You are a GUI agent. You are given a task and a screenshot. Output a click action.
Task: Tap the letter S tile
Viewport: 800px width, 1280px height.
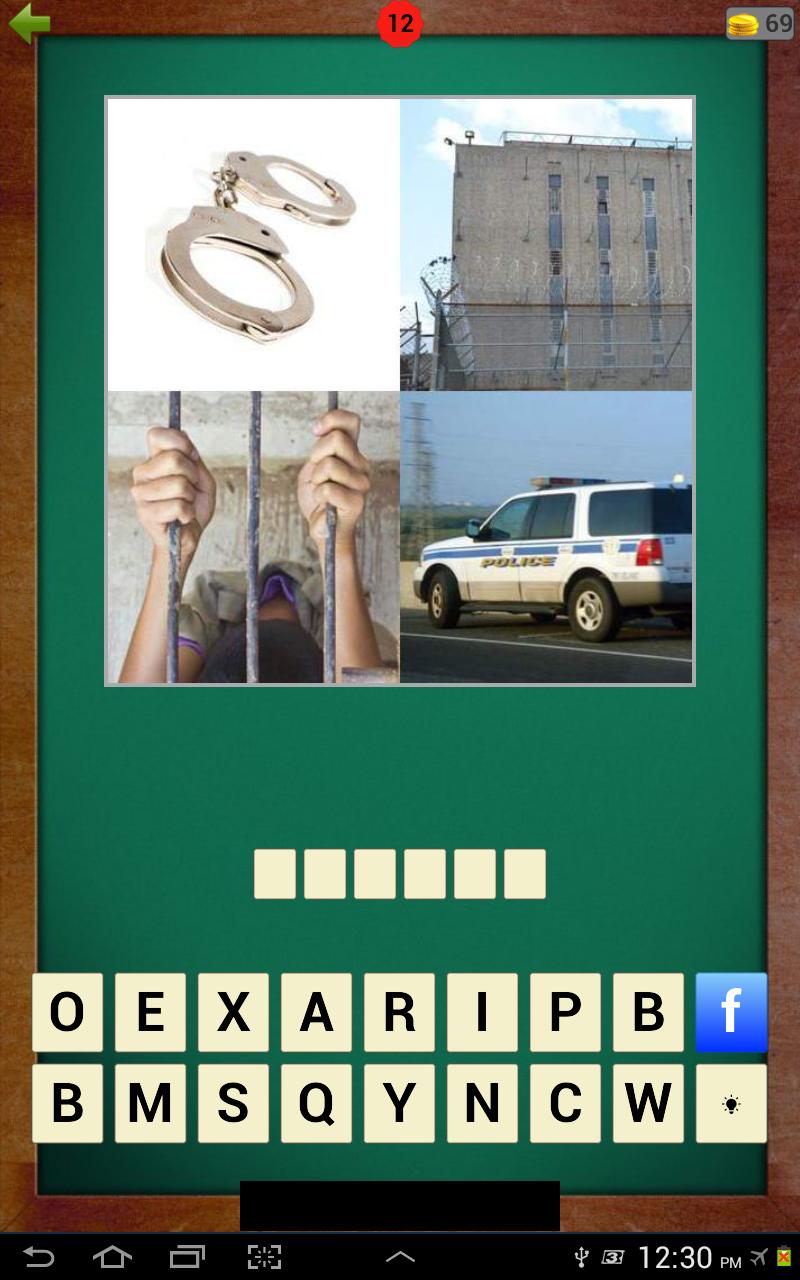click(x=233, y=1104)
